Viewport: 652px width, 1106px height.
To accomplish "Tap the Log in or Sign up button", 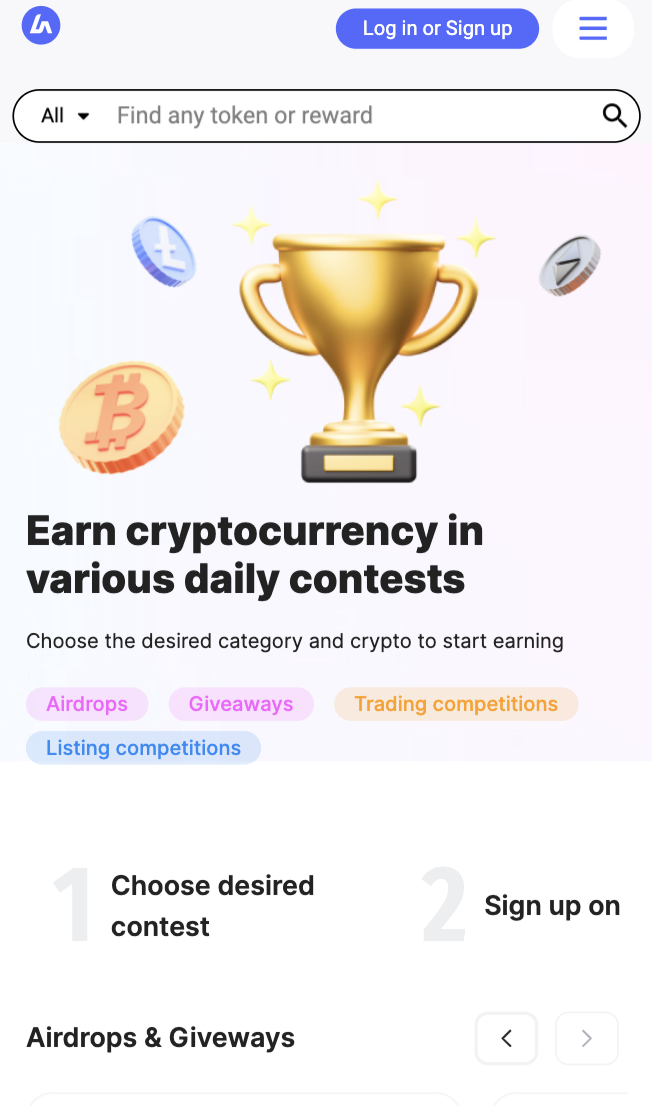I will coord(437,29).
